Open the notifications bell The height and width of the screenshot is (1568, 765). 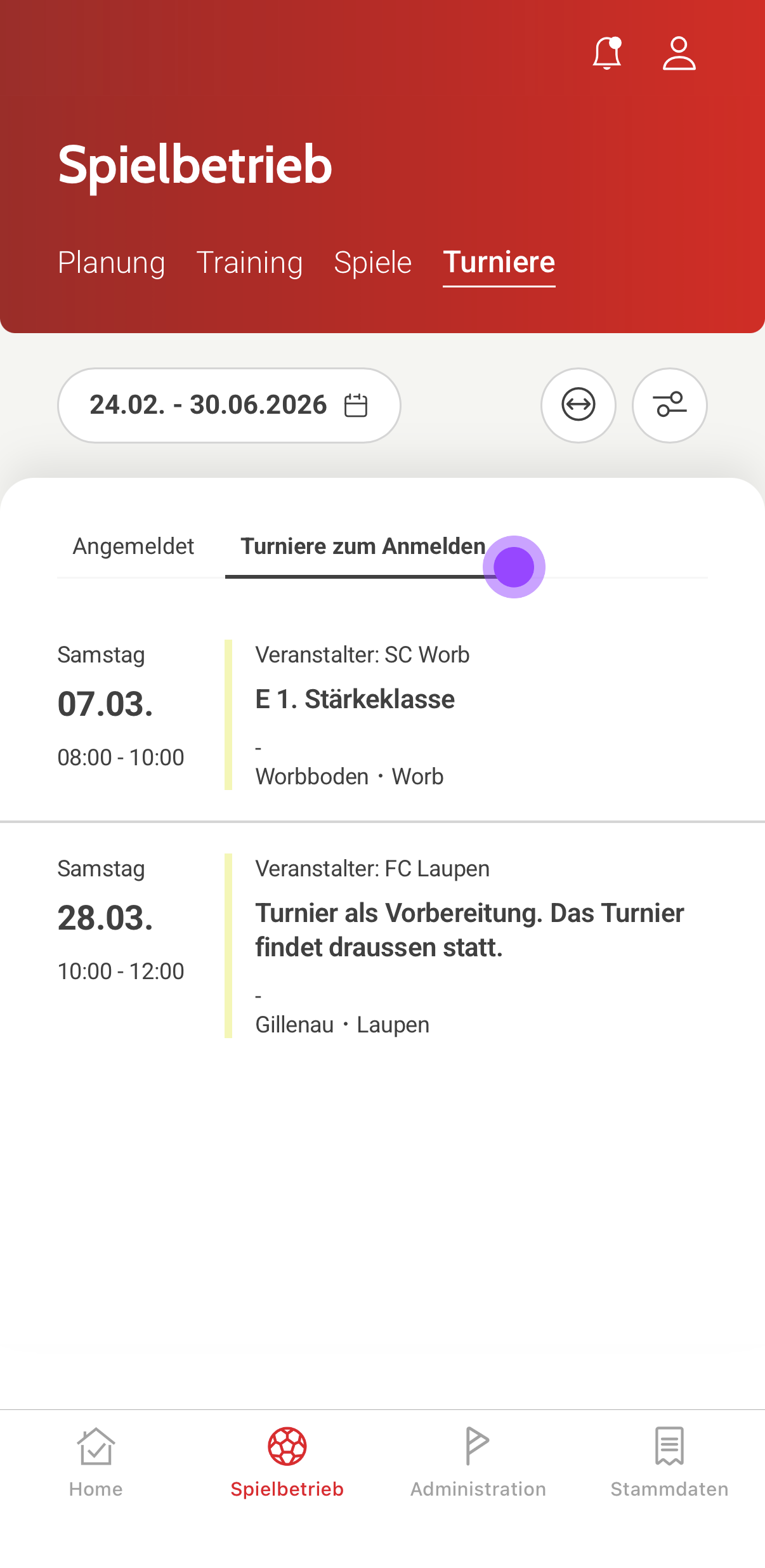tap(607, 53)
